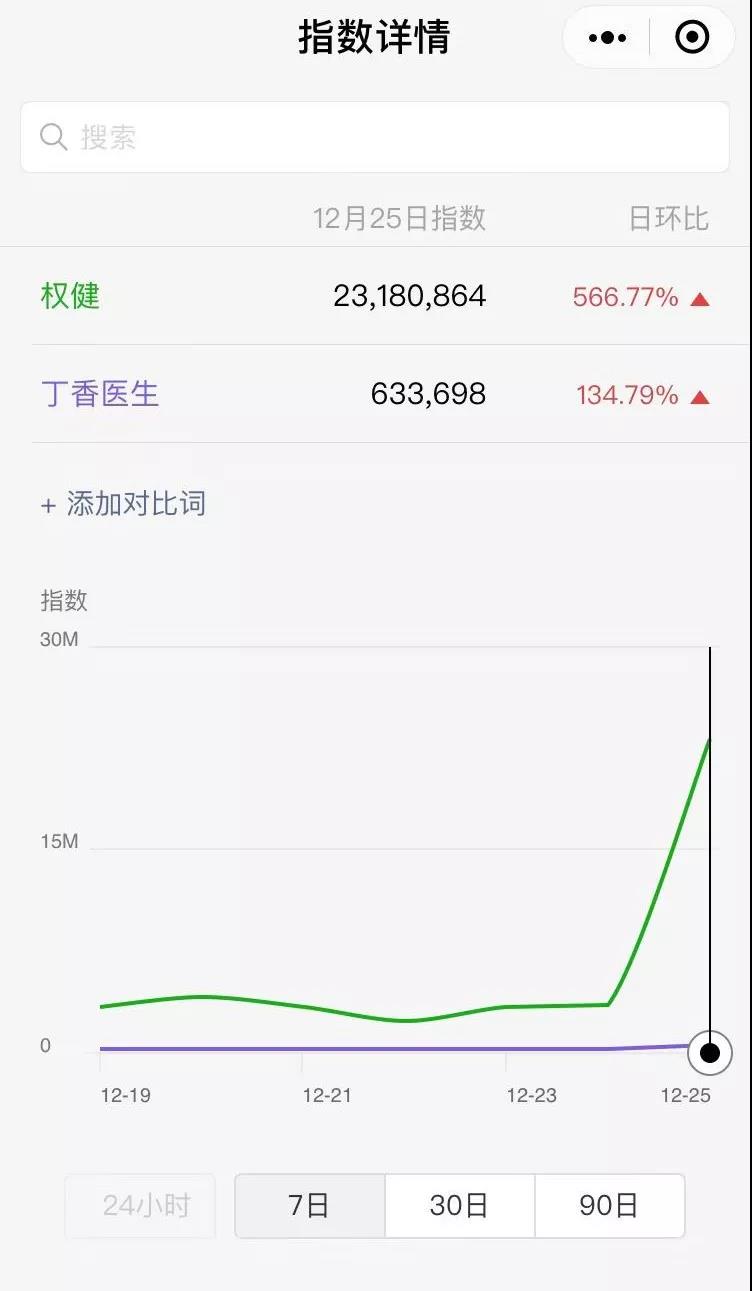Switch to the 30日 range
The height and width of the screenshot is (1291, 752).
(x=460, y=1206)
